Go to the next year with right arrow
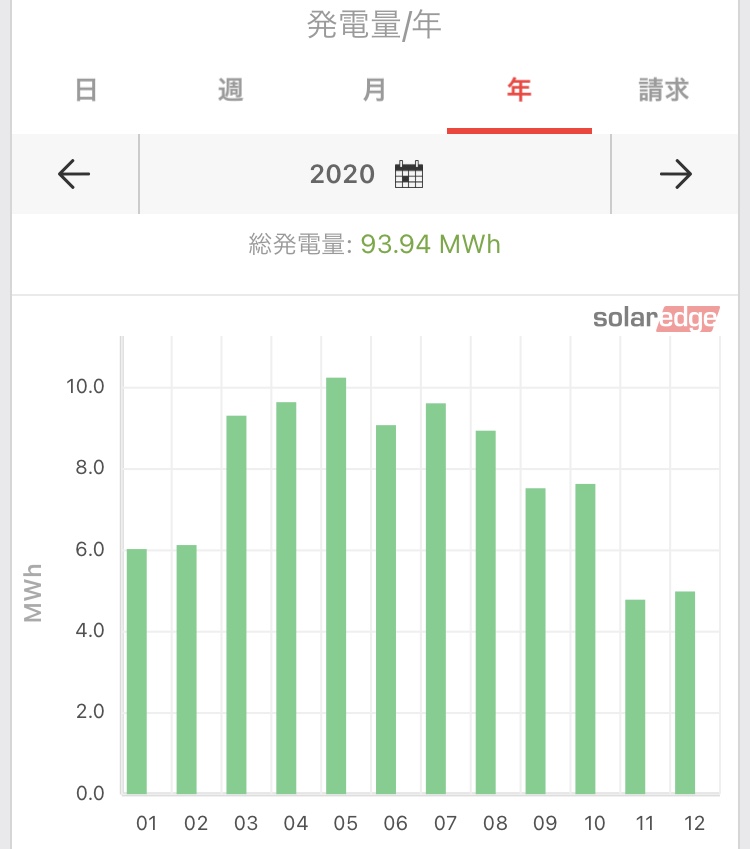The height and width of the screenshot is (849, 750). point(676,175)
